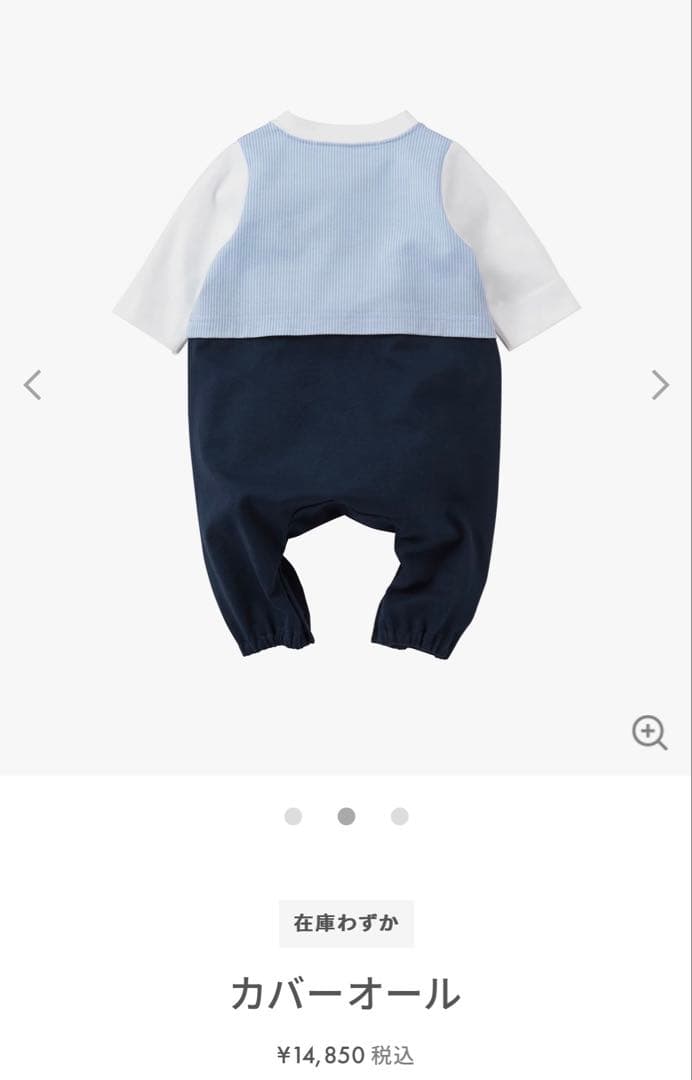
Task: Go to the next product image
Action: [x=660, y=384]
